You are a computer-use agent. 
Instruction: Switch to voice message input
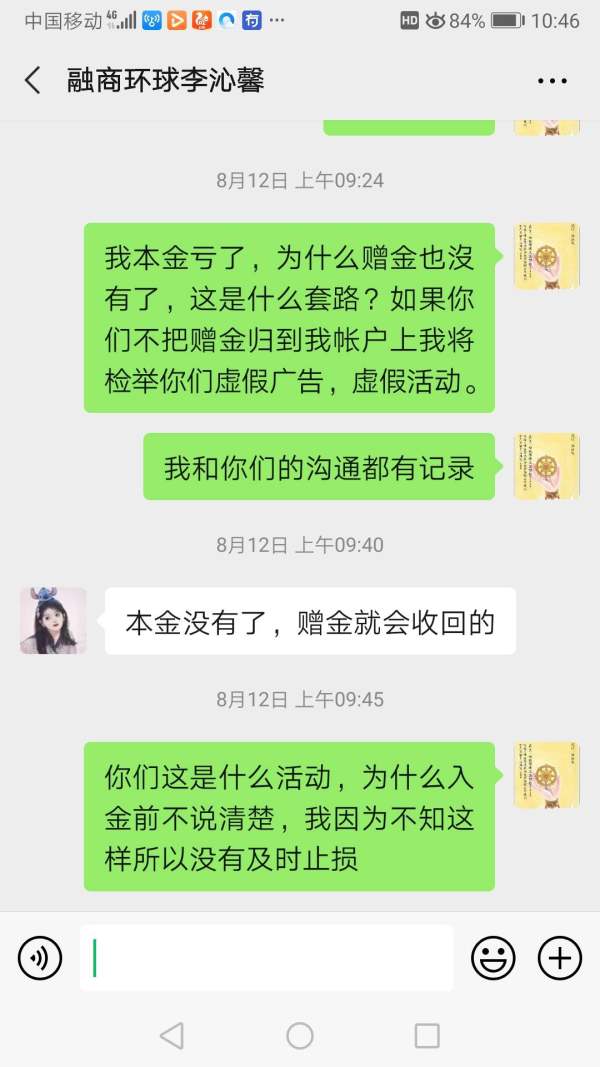point(39,958)
